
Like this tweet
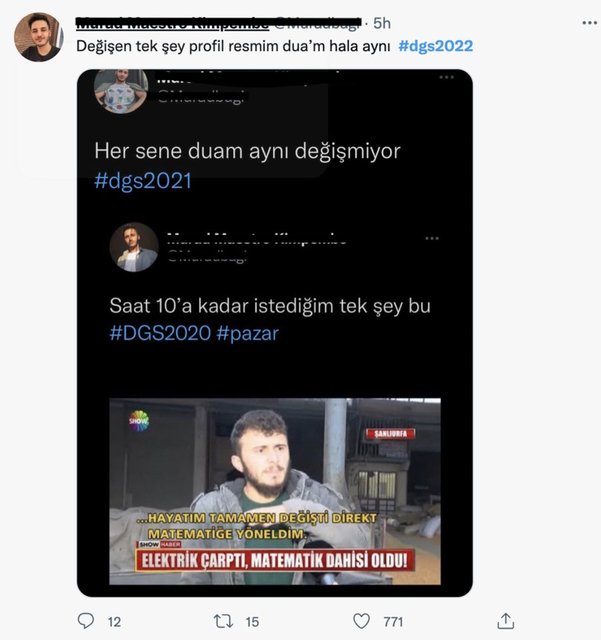361,621
